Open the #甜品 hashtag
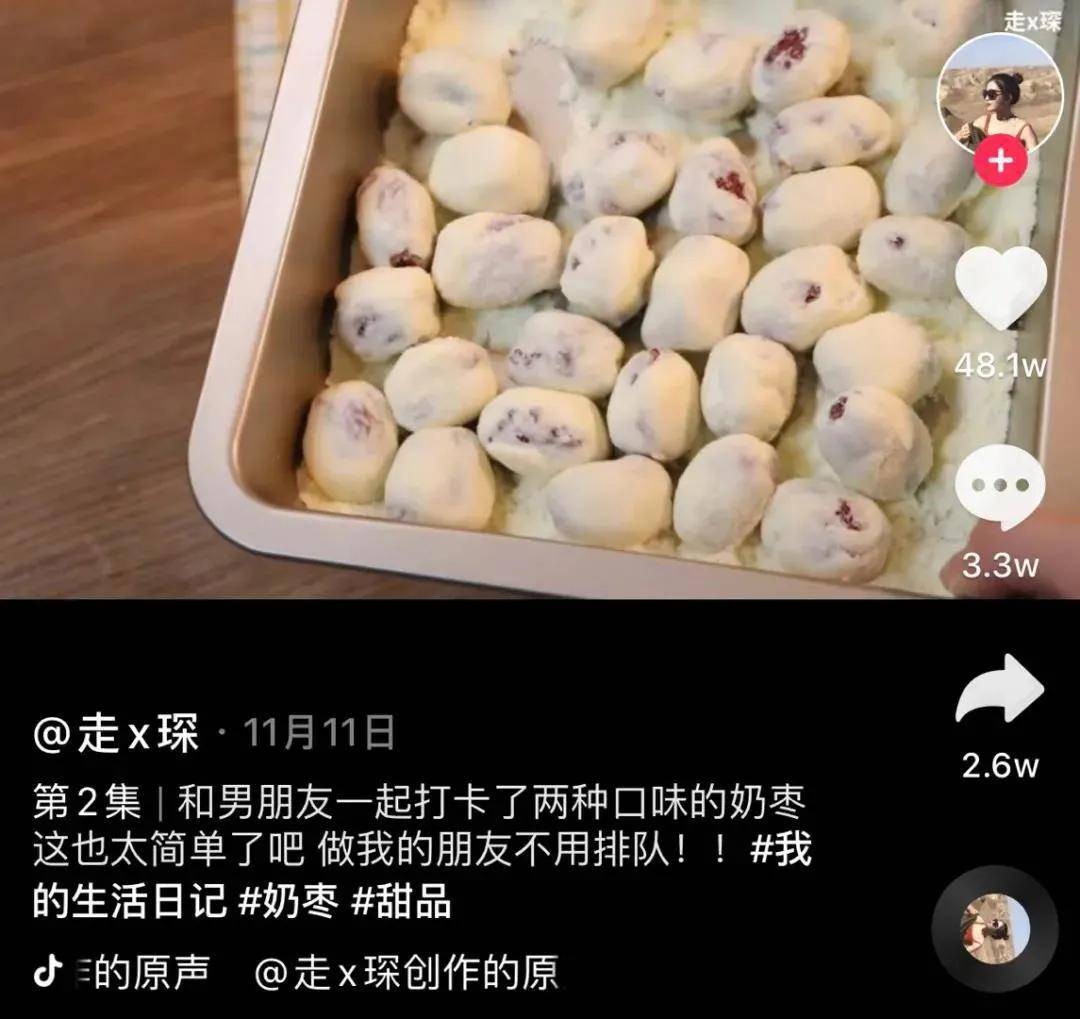Screen dimensions: 1080x1019 pyautogui.click(x=402, y=902)
